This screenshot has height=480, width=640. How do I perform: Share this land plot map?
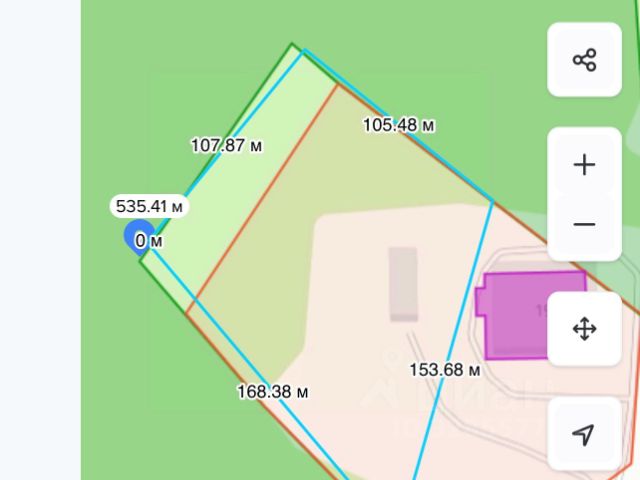pos(584,60)
